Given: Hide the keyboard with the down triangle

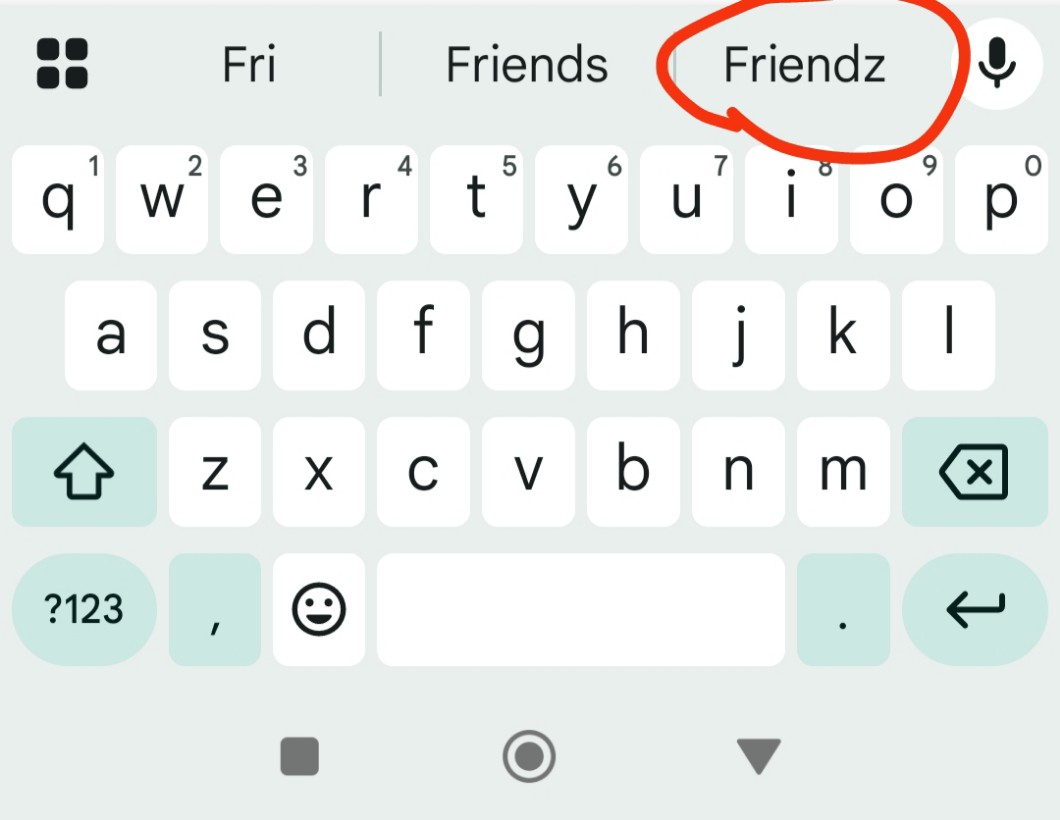Looking at the screenshot, I should (758, 756).
